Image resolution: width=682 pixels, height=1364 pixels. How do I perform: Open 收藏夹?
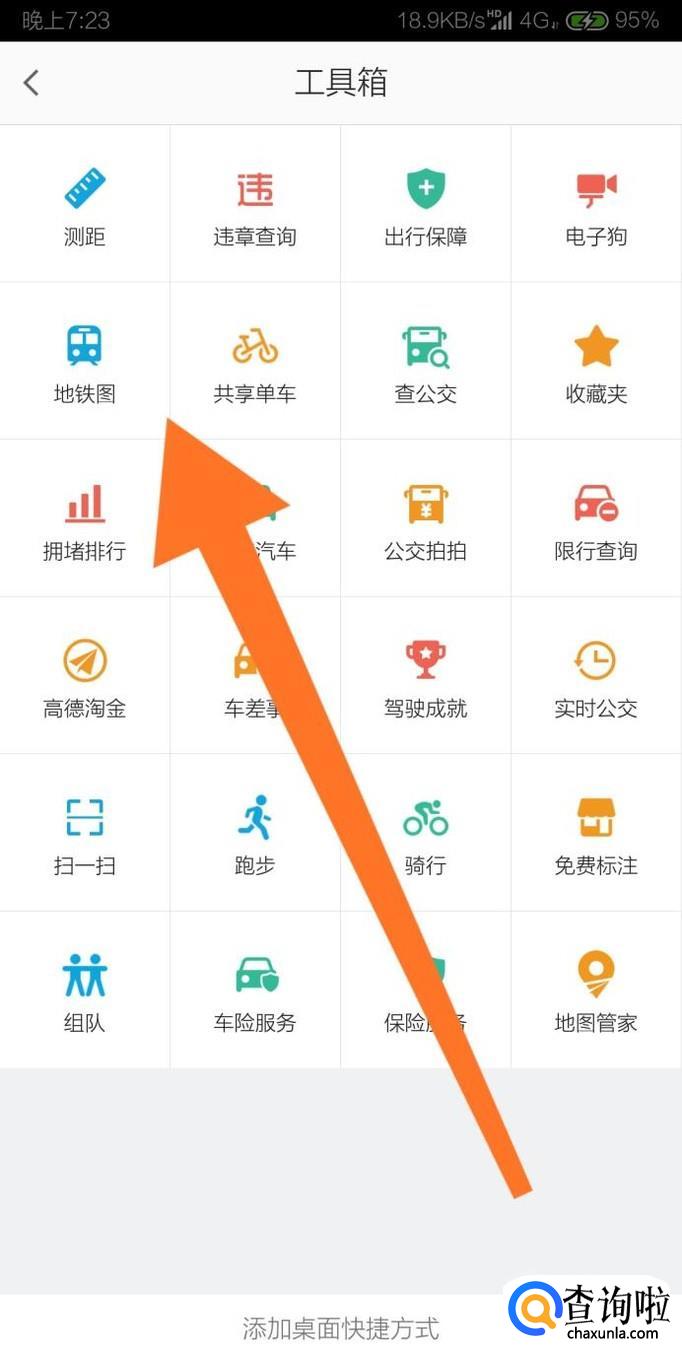596,362
